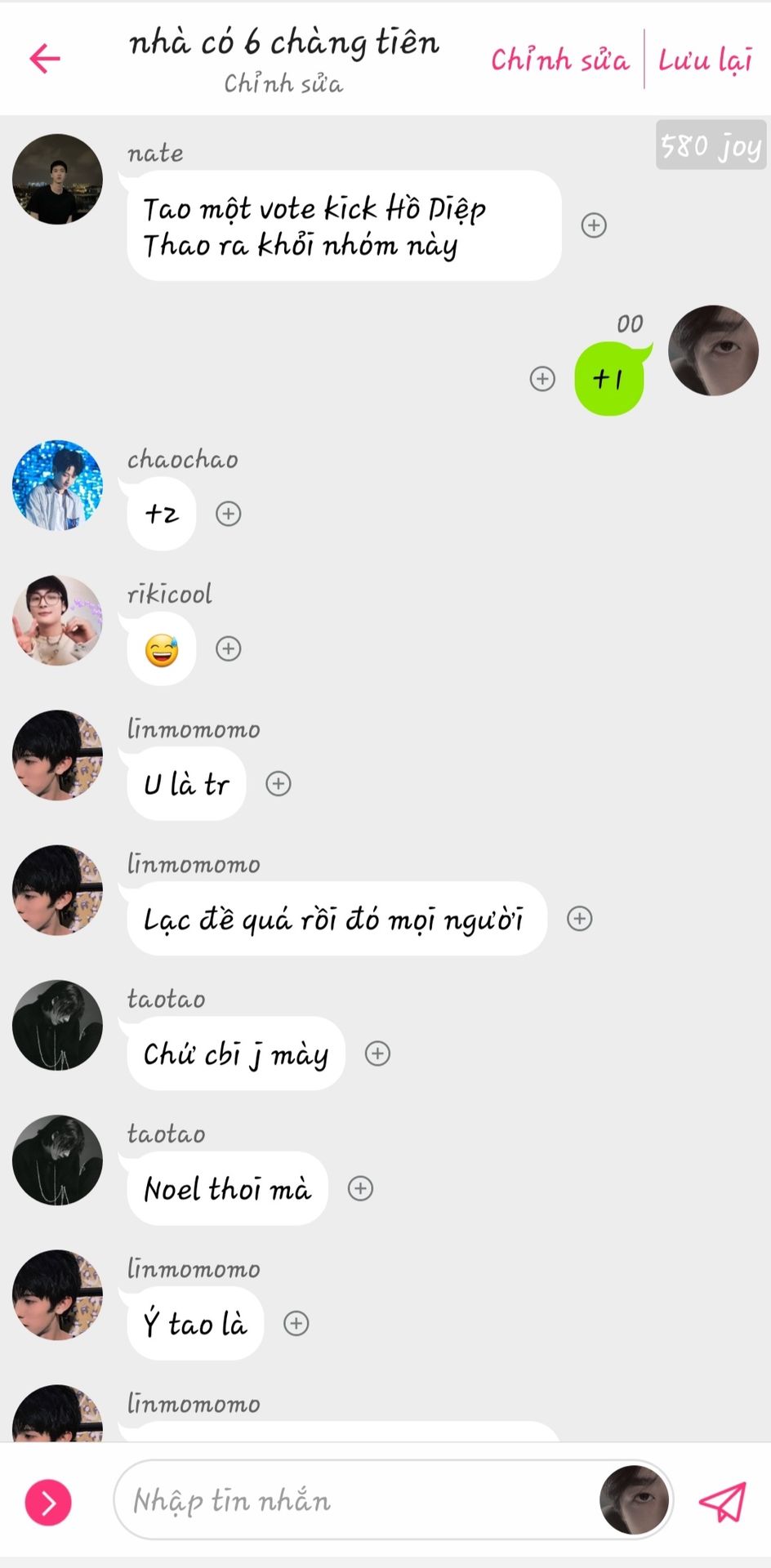Tap plus icon beside the green +1 message
The image size is (771, 1568).
(x=542, y=379)
